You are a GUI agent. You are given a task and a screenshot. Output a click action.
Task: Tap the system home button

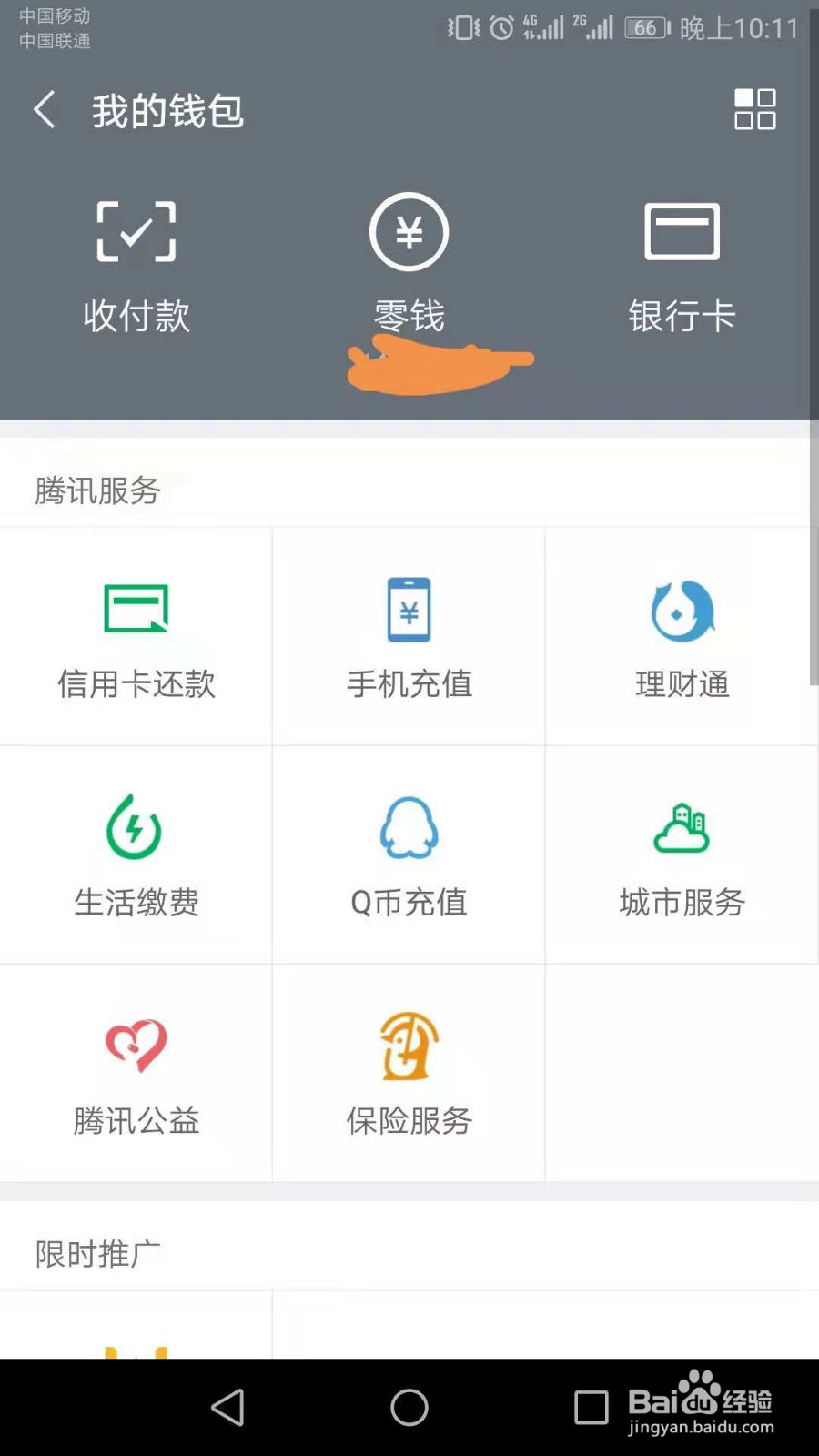click(409, 1408)
